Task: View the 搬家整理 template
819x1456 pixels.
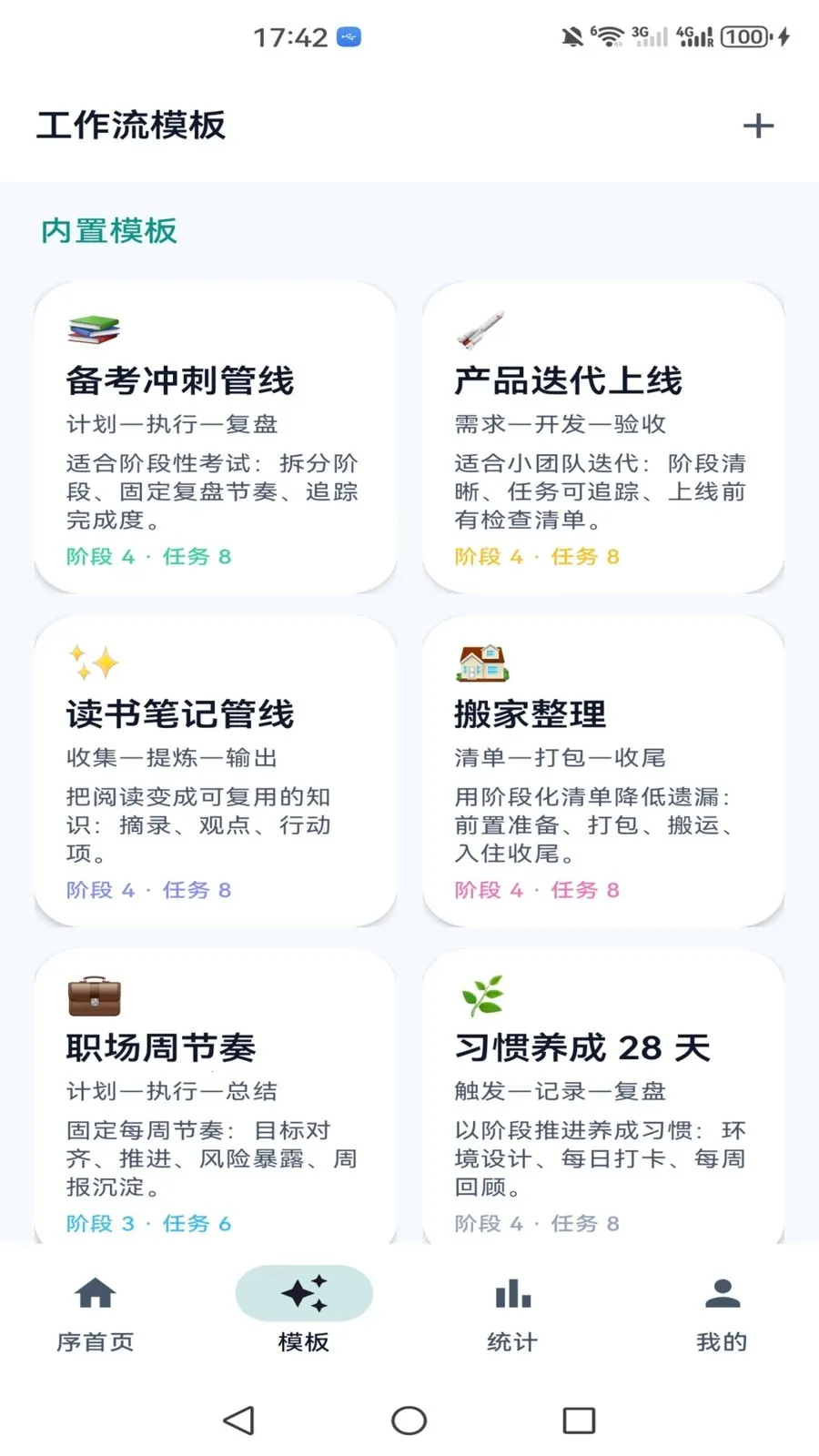Action: pos(603,771)
